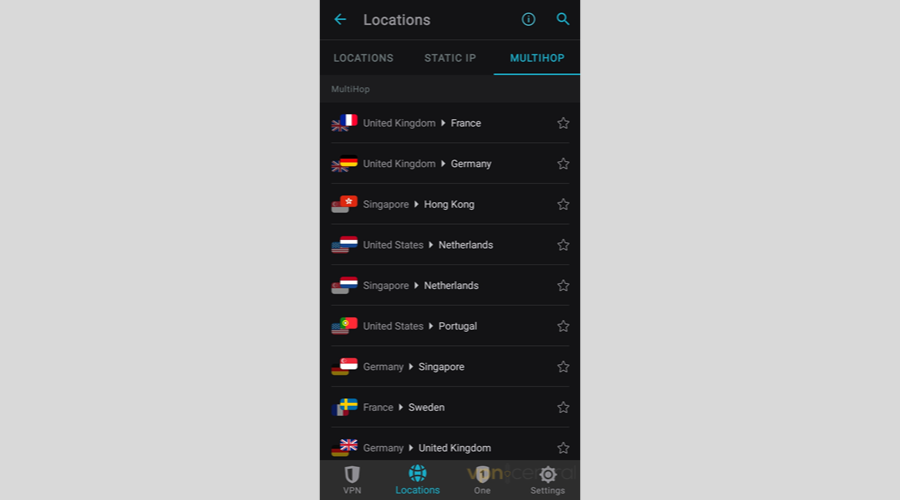Favorite the United Kingdom to Germany route

coord(563,164)
